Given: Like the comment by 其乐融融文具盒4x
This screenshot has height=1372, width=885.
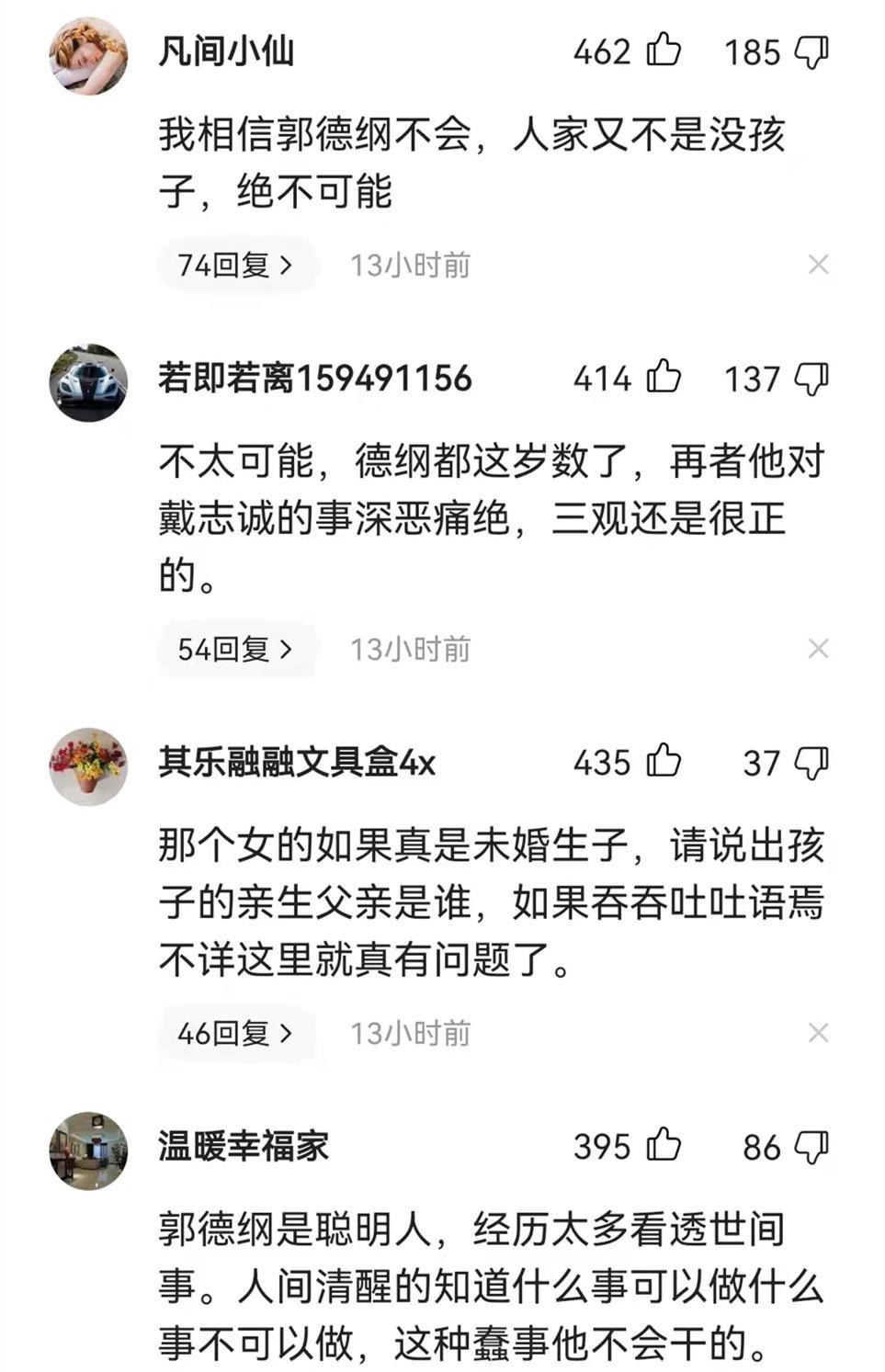Looking at the screenshot, I should coord(664,761).
